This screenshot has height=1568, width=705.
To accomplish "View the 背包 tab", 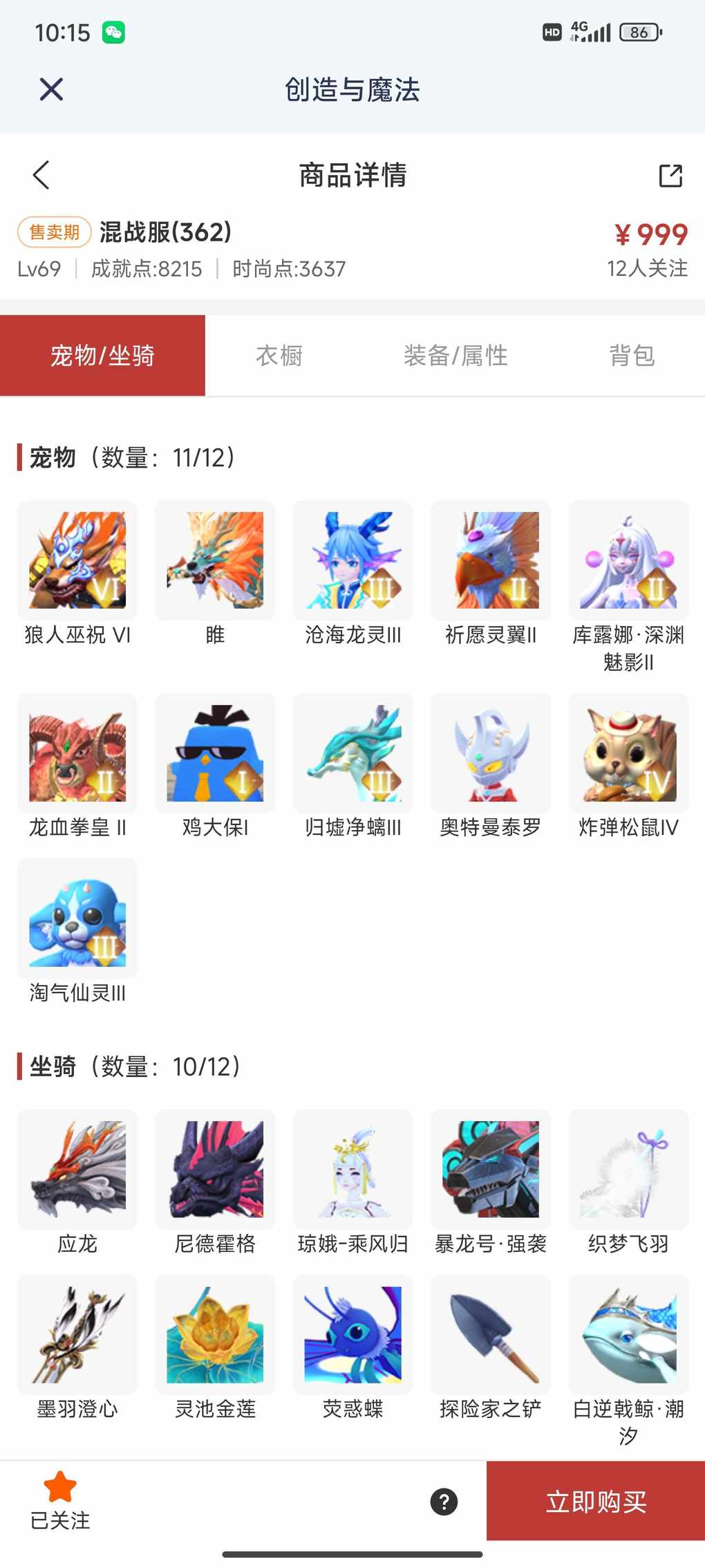I will [x=631, y=356].
